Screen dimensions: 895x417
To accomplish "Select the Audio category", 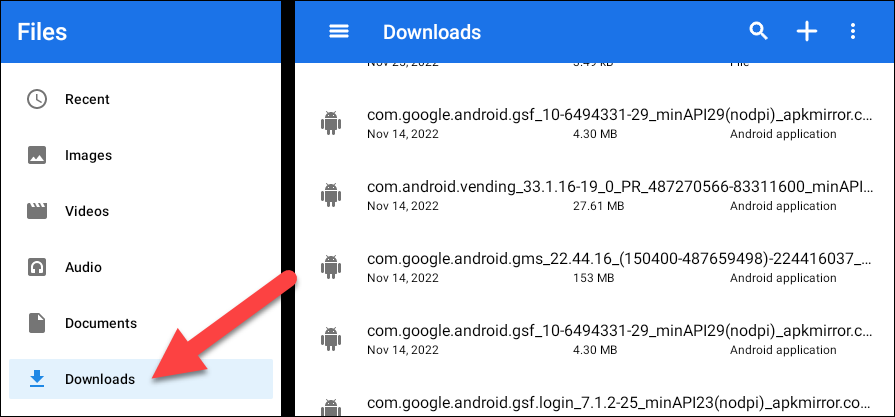I will click(x=85, y=267).
